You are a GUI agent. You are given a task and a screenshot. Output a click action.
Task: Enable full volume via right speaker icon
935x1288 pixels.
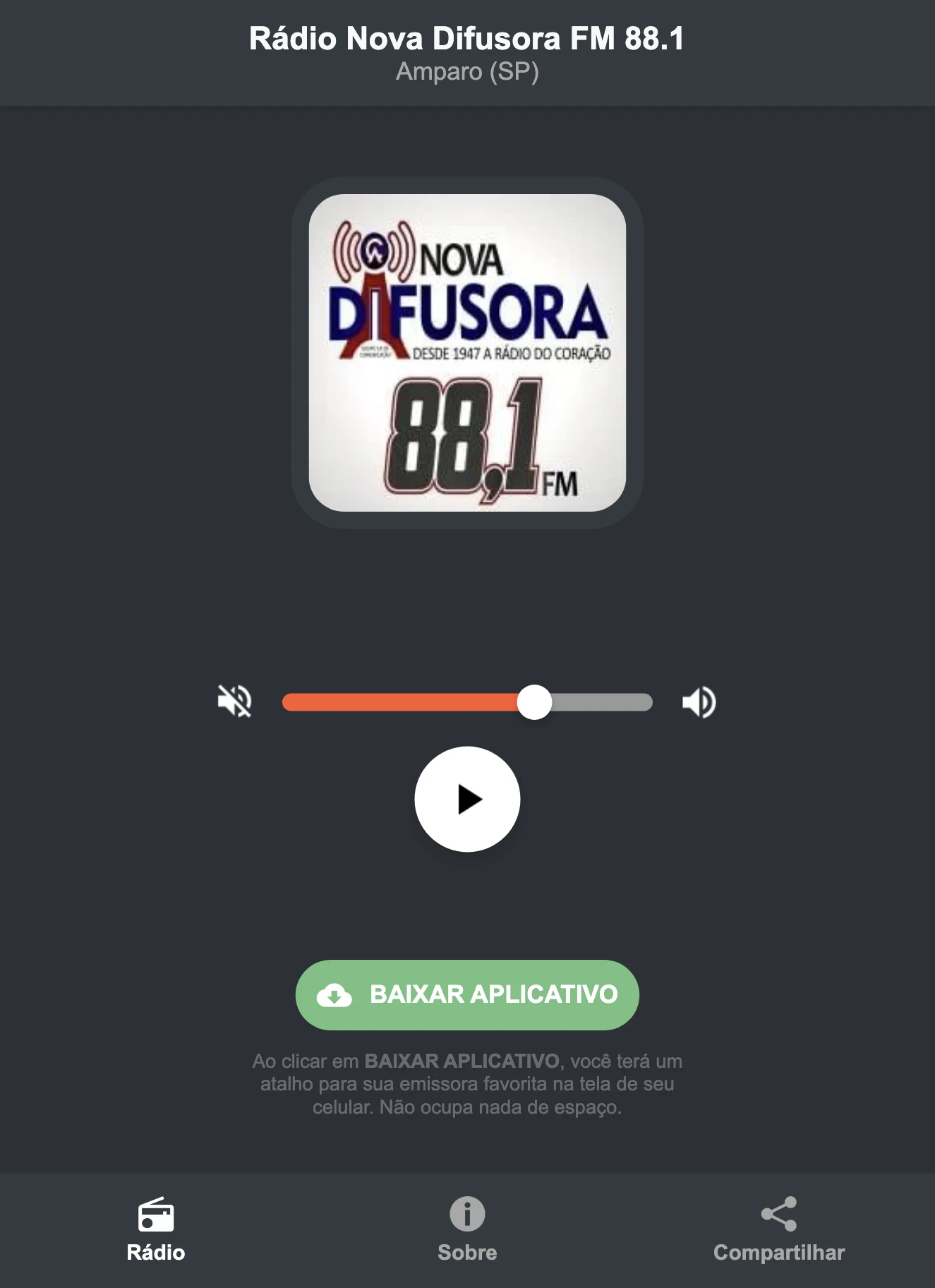(x=699, y=702)
